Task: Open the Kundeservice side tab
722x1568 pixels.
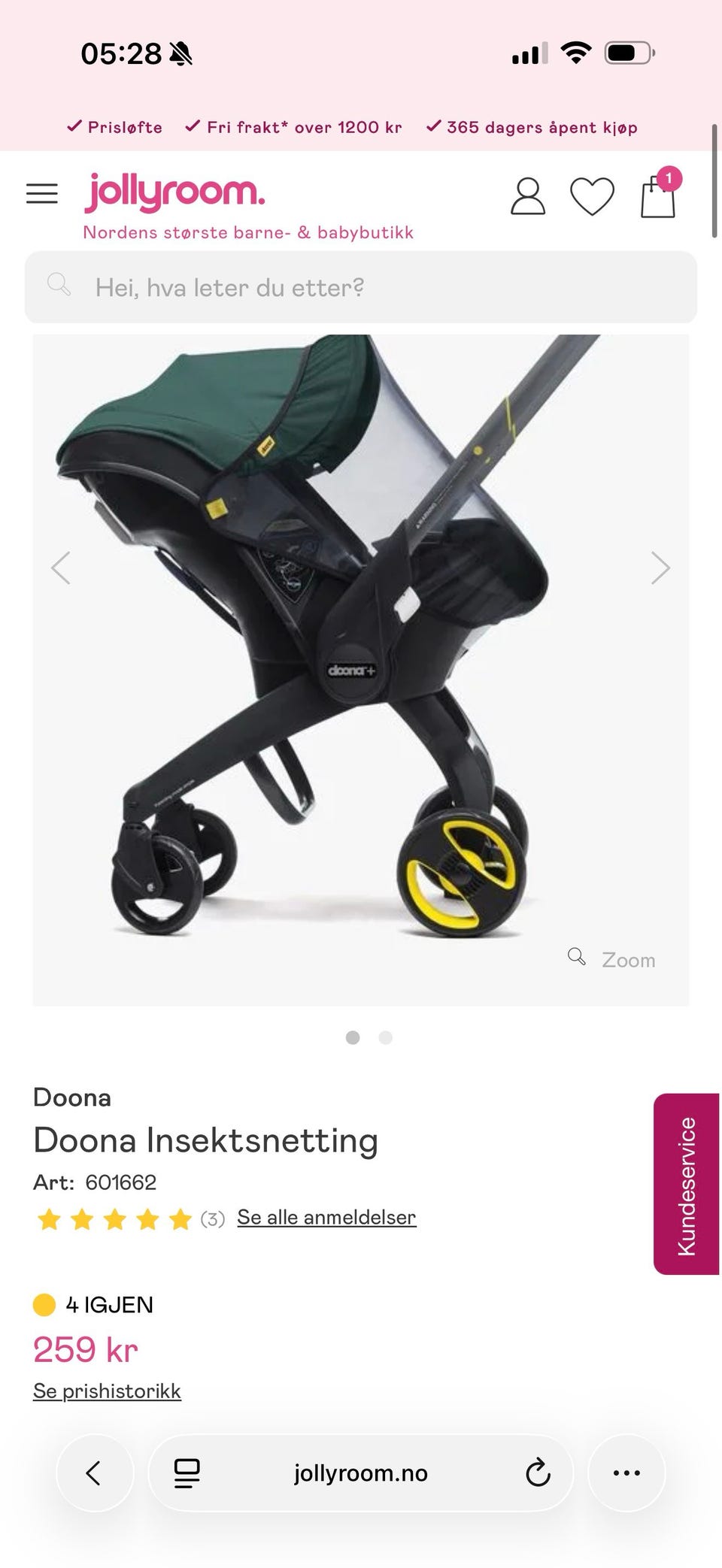Action: pyautogui.click(x=687, y=1184)
